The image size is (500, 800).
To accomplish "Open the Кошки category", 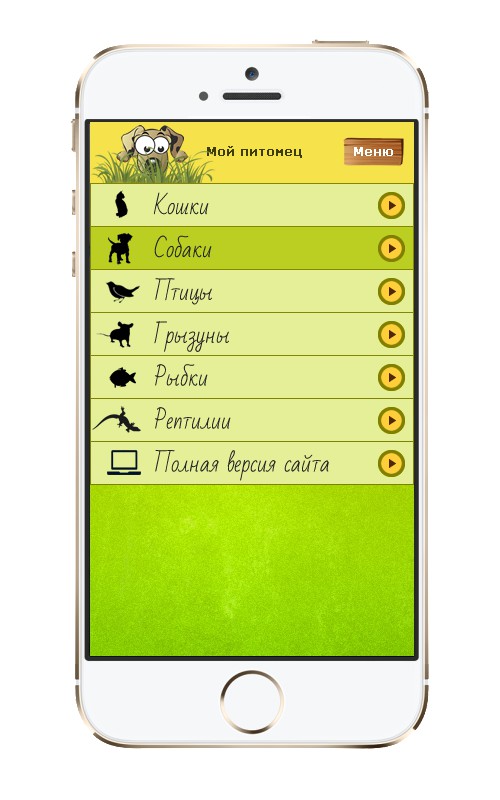I will tap(252, 205).
